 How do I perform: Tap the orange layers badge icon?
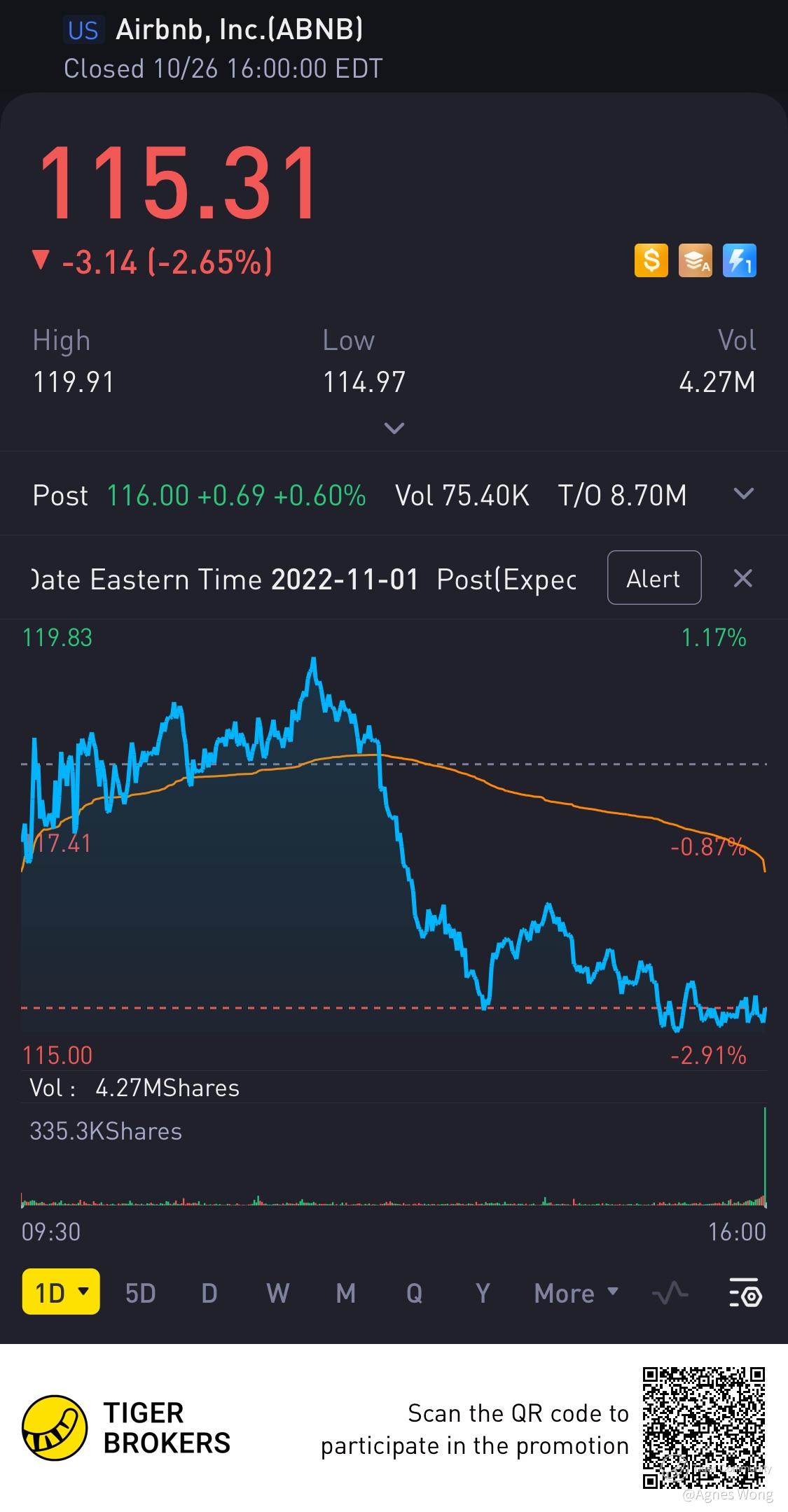point(696,260)
